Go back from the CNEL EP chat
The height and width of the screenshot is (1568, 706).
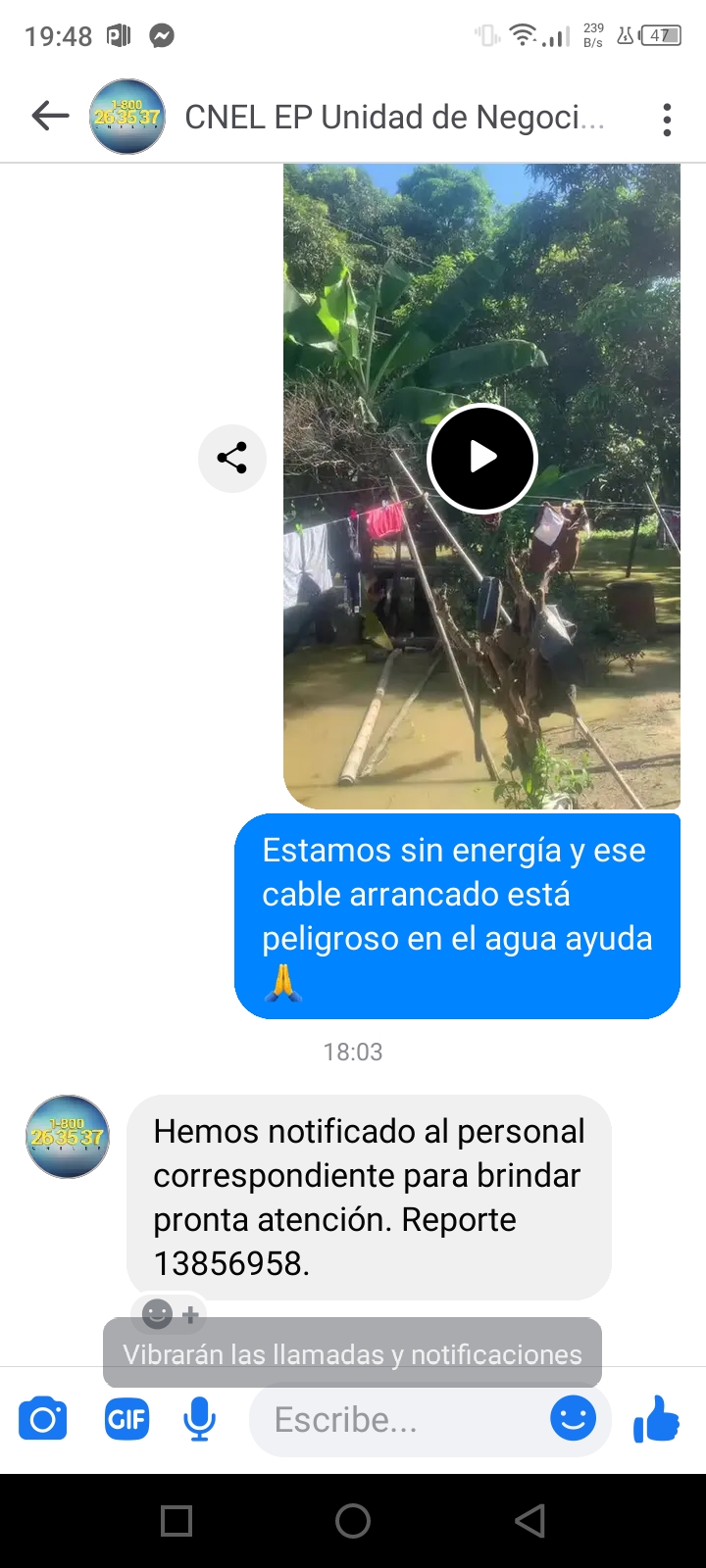[x=50, y=117]
